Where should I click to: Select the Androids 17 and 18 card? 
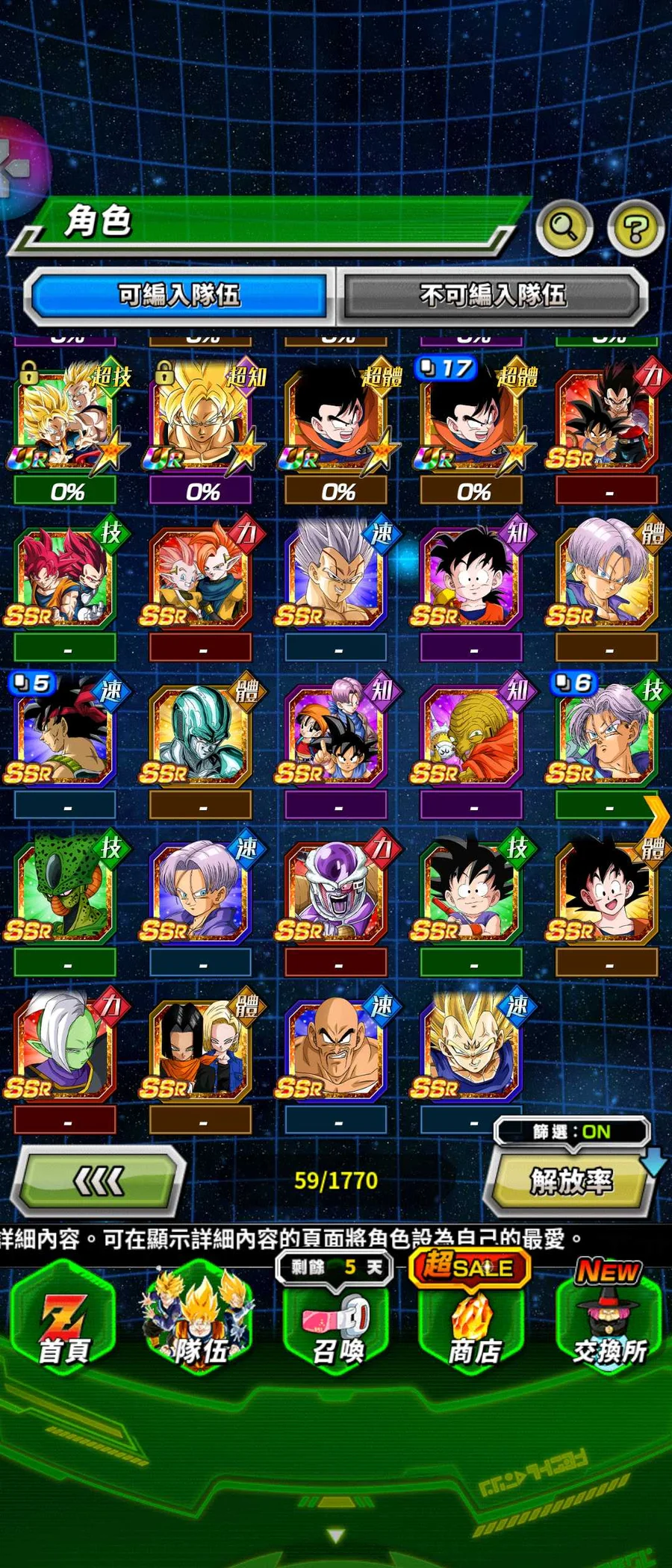click(x=201, y=1051)
